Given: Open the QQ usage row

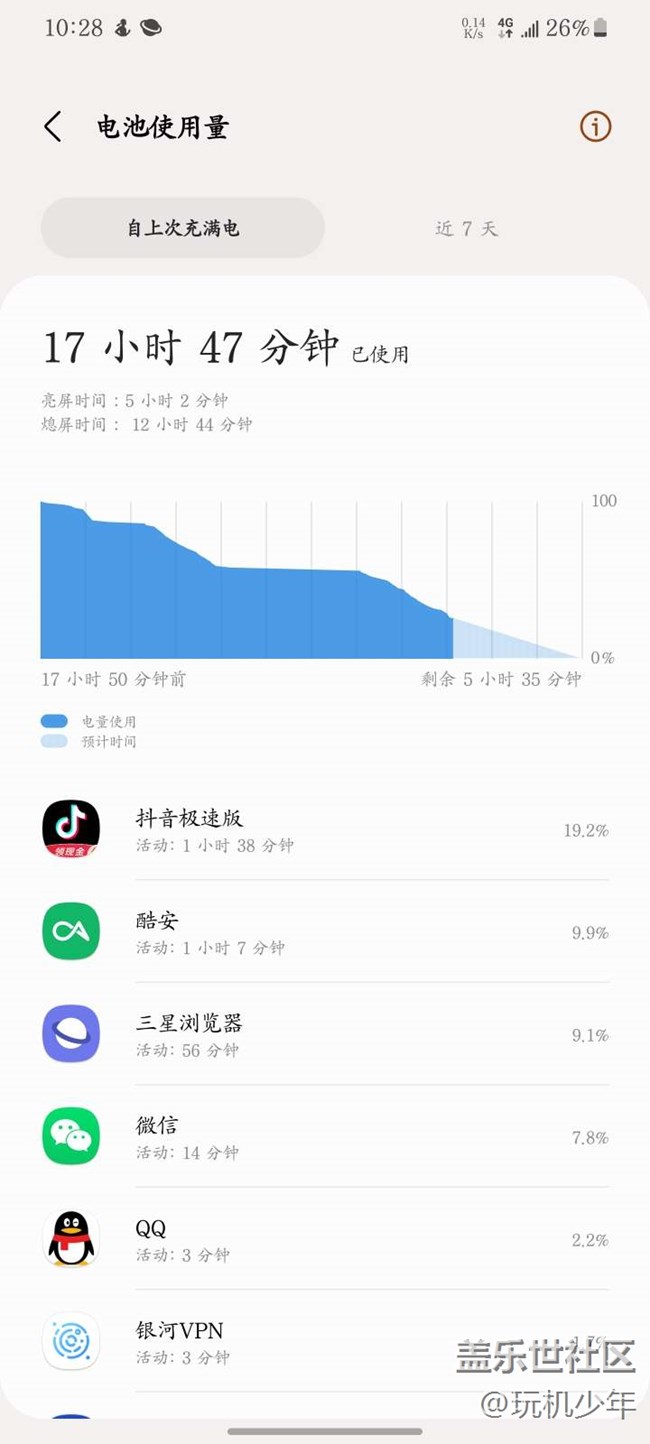Looking at the screenshot, I should pyautogui.click(x=325, y=1239).
